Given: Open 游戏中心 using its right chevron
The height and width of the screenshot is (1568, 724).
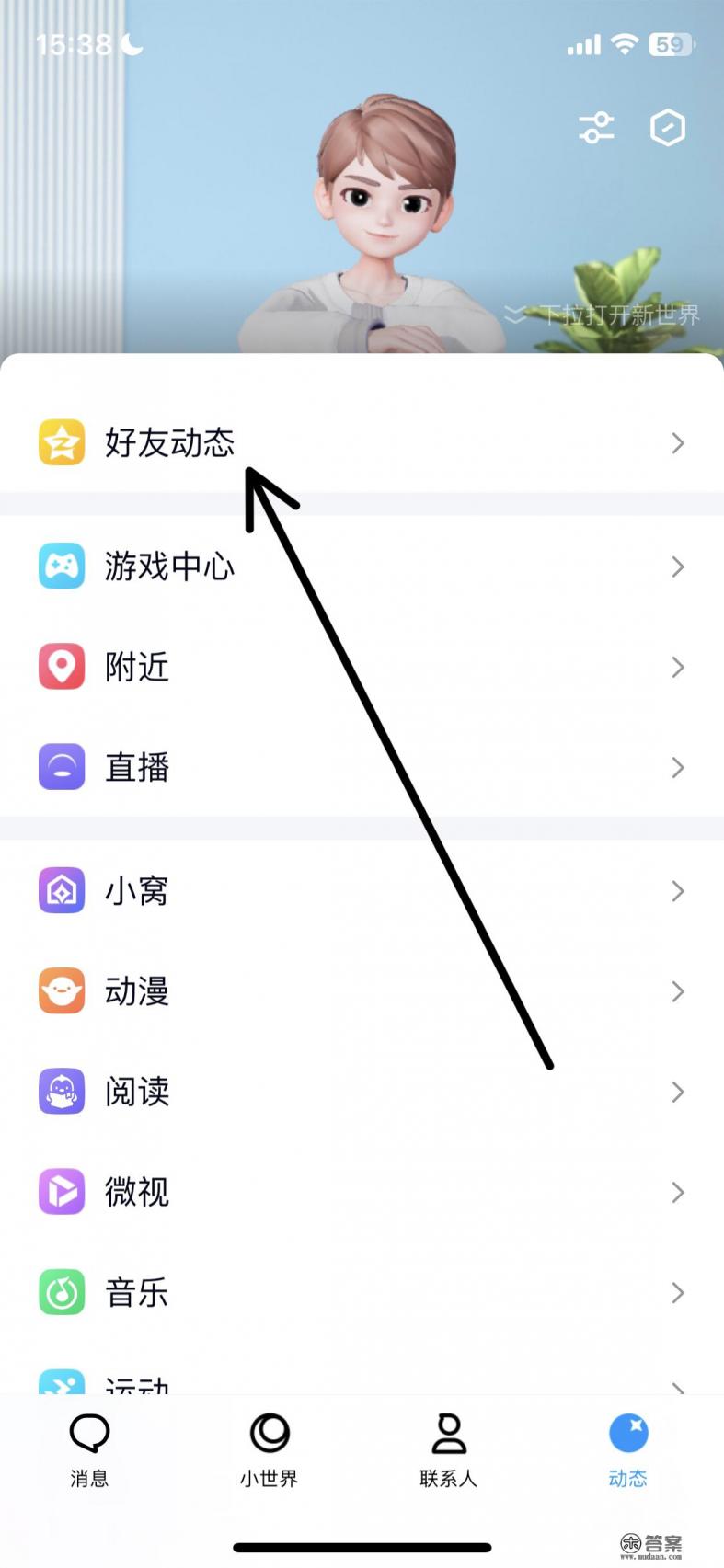Looking at the screenshot, I should coord(678,567).
